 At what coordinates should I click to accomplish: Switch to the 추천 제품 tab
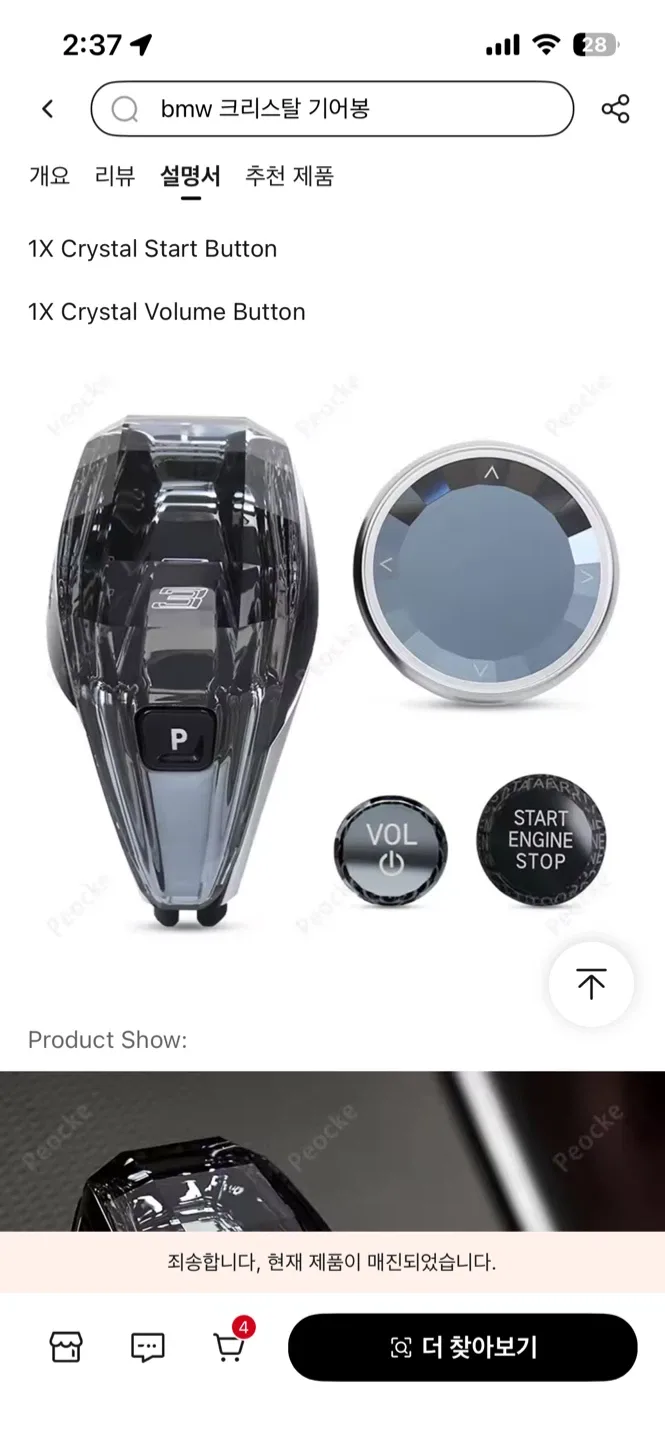289,176
